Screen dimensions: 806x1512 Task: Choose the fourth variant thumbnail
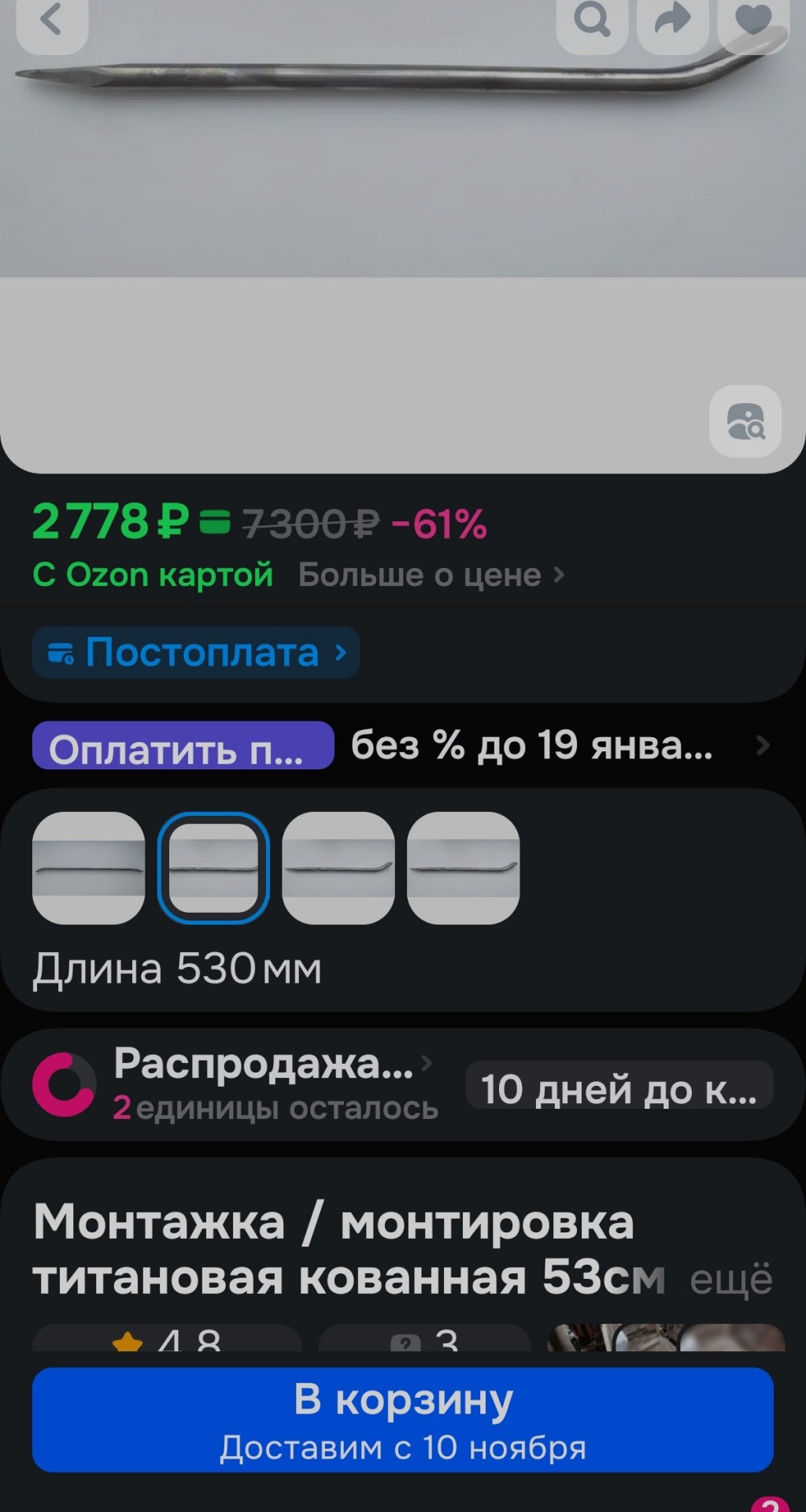click(x=463, y=868)
